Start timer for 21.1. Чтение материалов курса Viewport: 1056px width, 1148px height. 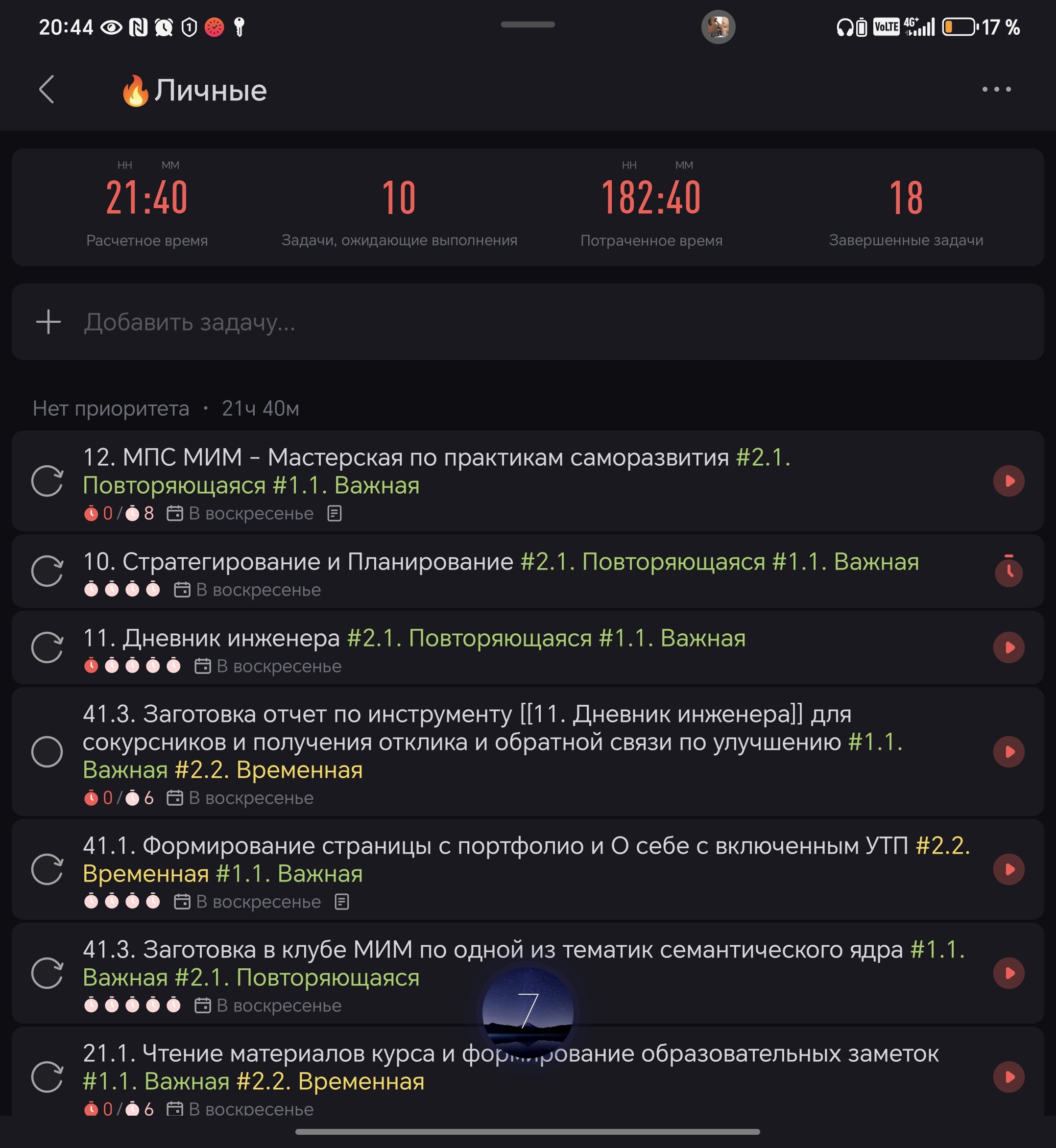(x=1008, y=1077)
